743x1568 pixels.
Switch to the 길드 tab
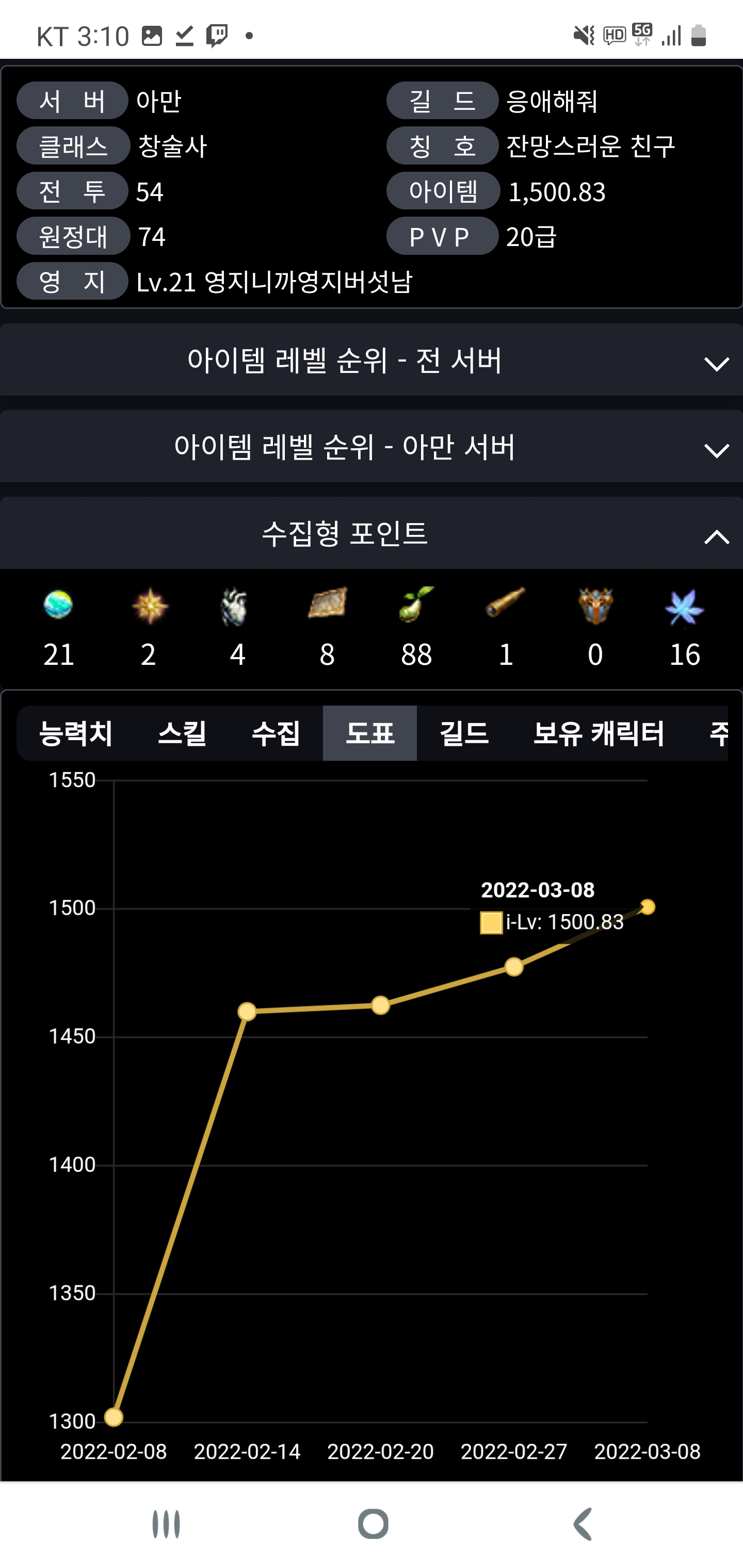464,733
